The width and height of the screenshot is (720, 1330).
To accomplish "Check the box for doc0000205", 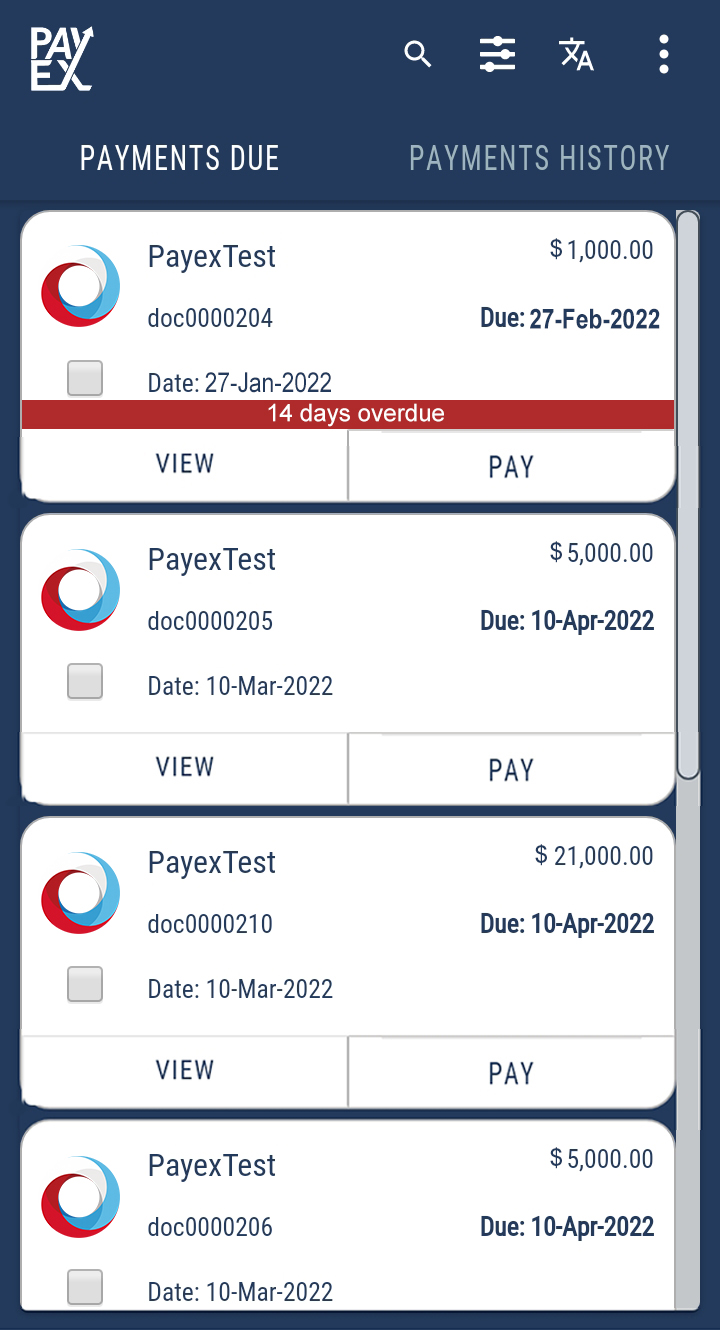I will (85, 682).
